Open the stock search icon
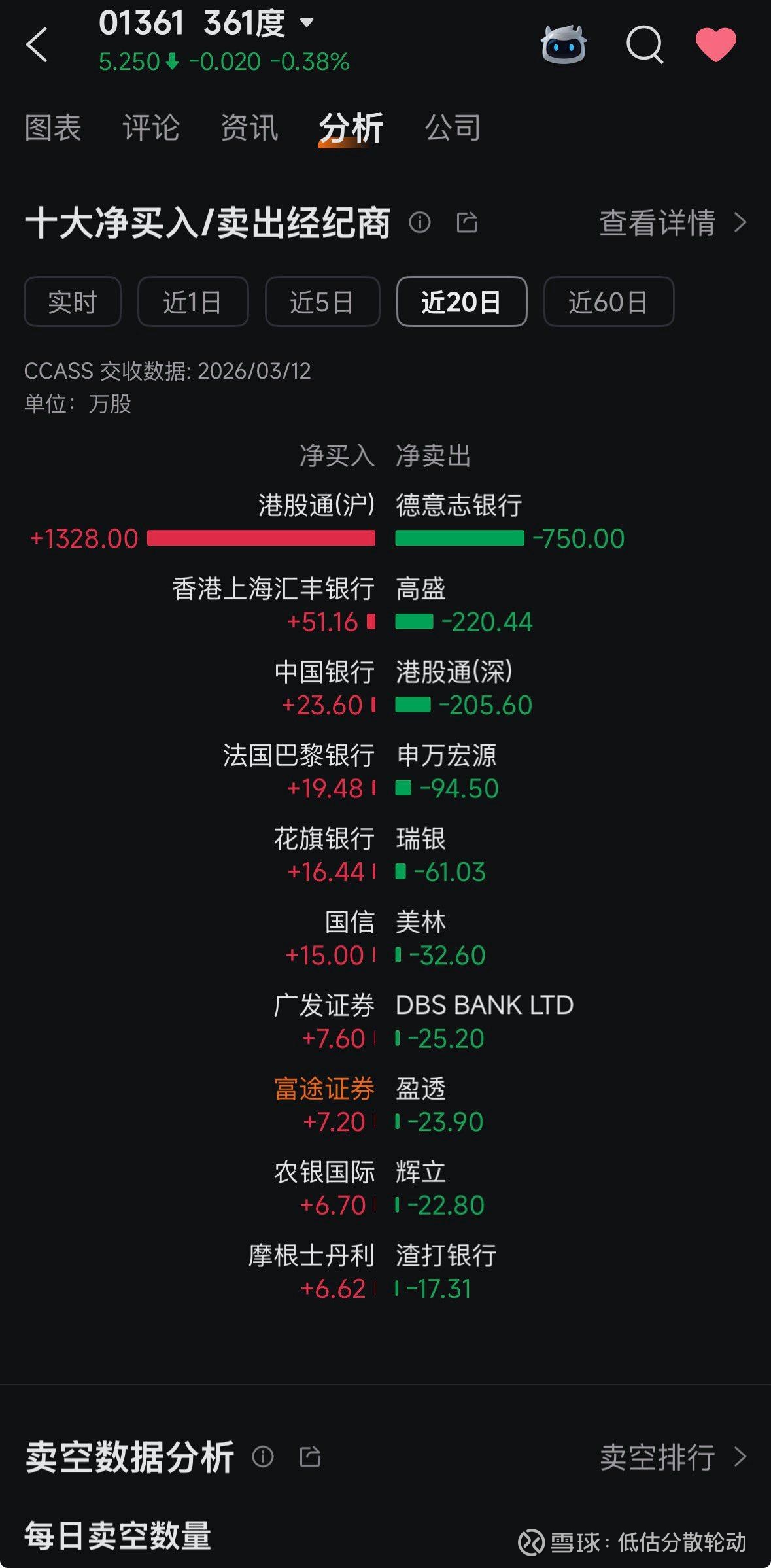Screen dimensions: 771x1568 tap(644, 44)
